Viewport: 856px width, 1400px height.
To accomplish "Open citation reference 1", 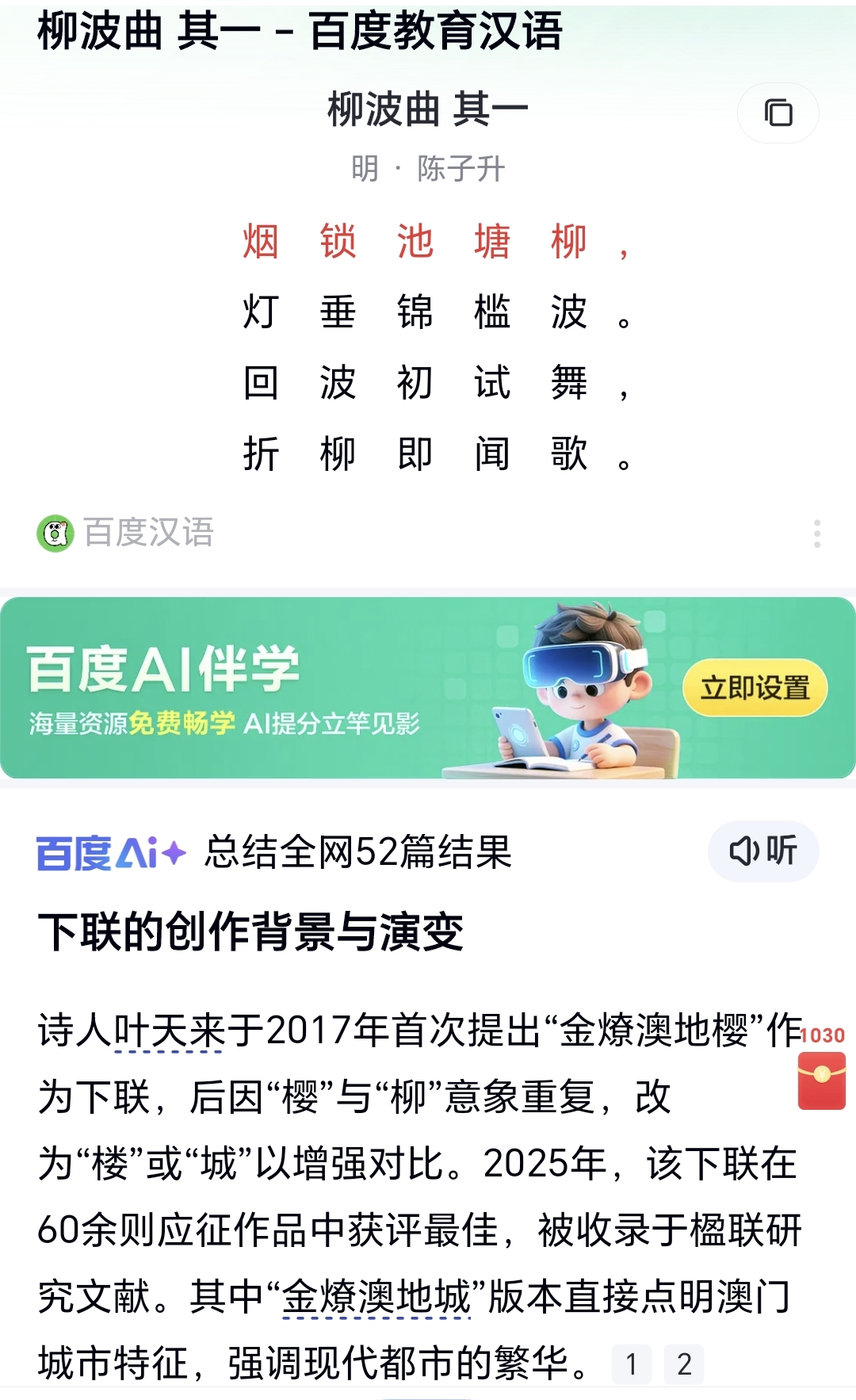I will tap(632, 1364).
